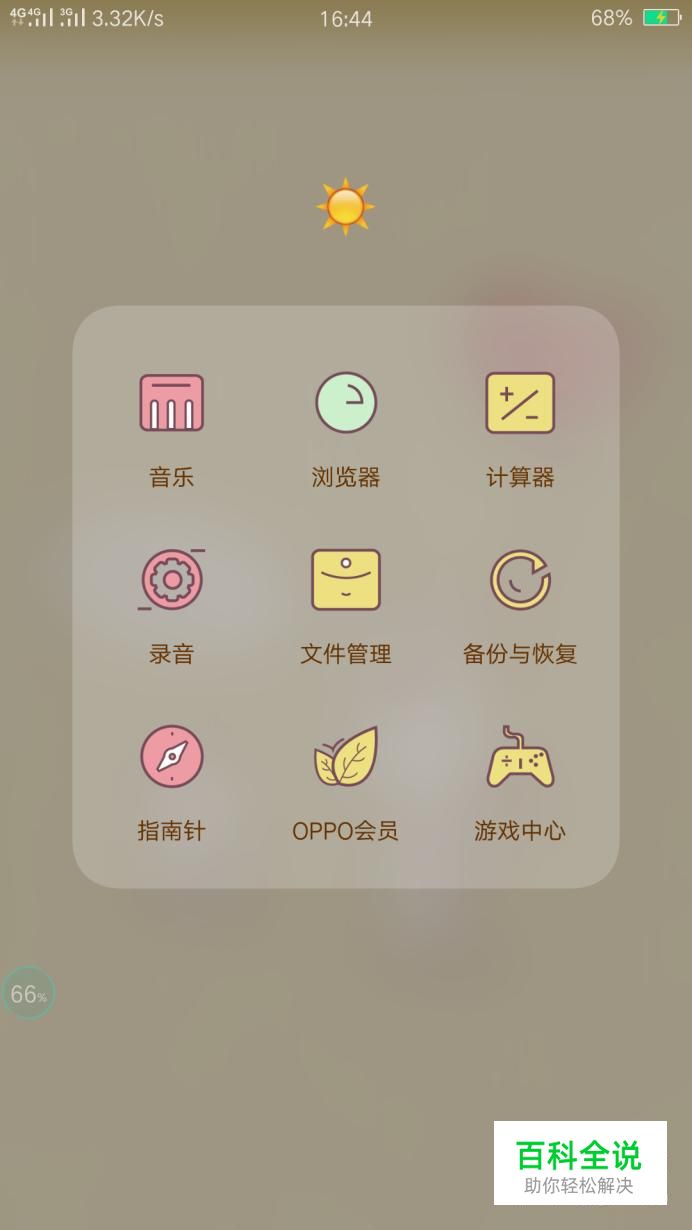
Task: Open the 音乐 music app
Action: (172, 403)
